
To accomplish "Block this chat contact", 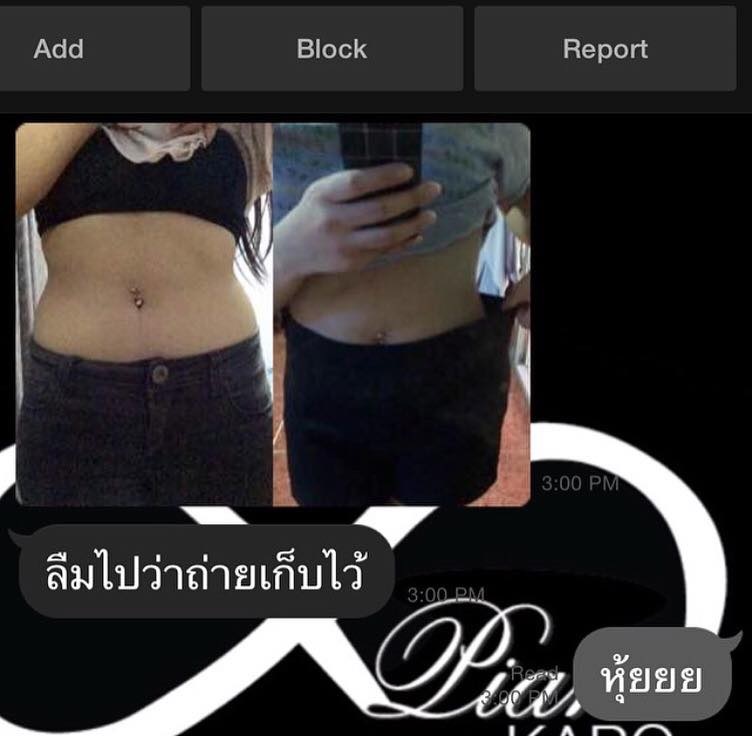I will coord(331,49).
